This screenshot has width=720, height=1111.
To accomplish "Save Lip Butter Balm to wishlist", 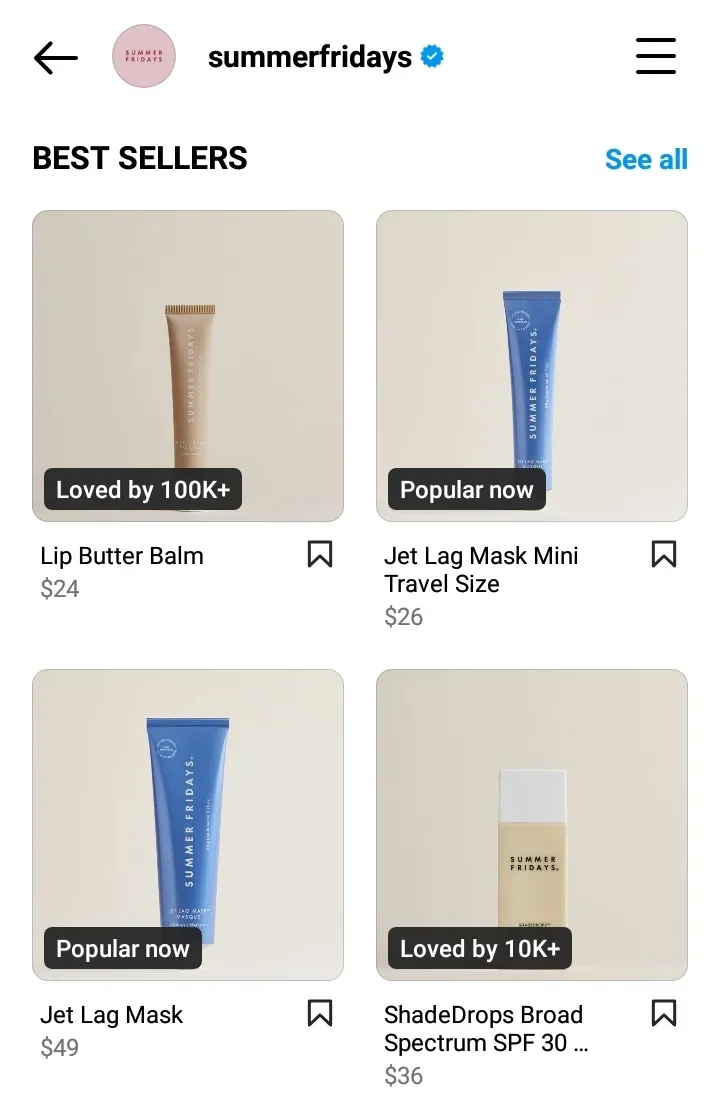I will tap(319, 554).
